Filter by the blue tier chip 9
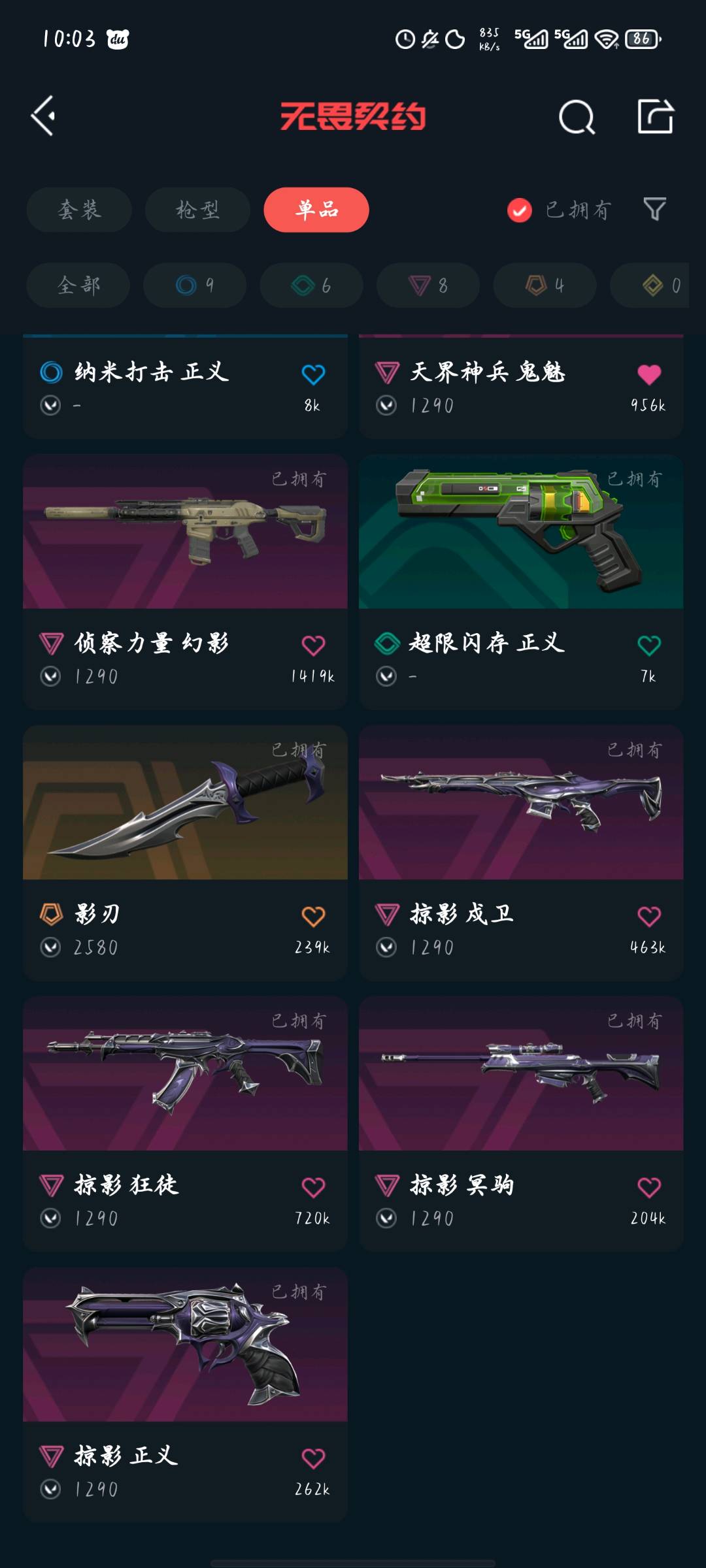Screen dimensions: 706x1568 195,286
